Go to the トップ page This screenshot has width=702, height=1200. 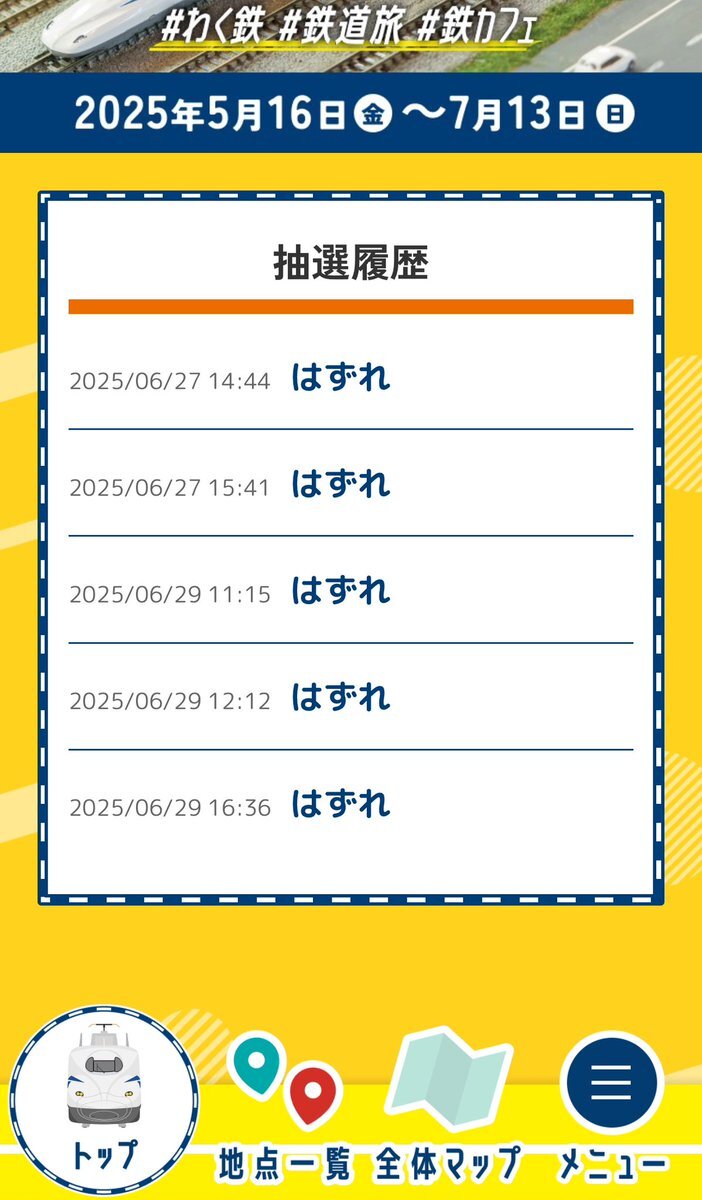104,1101
